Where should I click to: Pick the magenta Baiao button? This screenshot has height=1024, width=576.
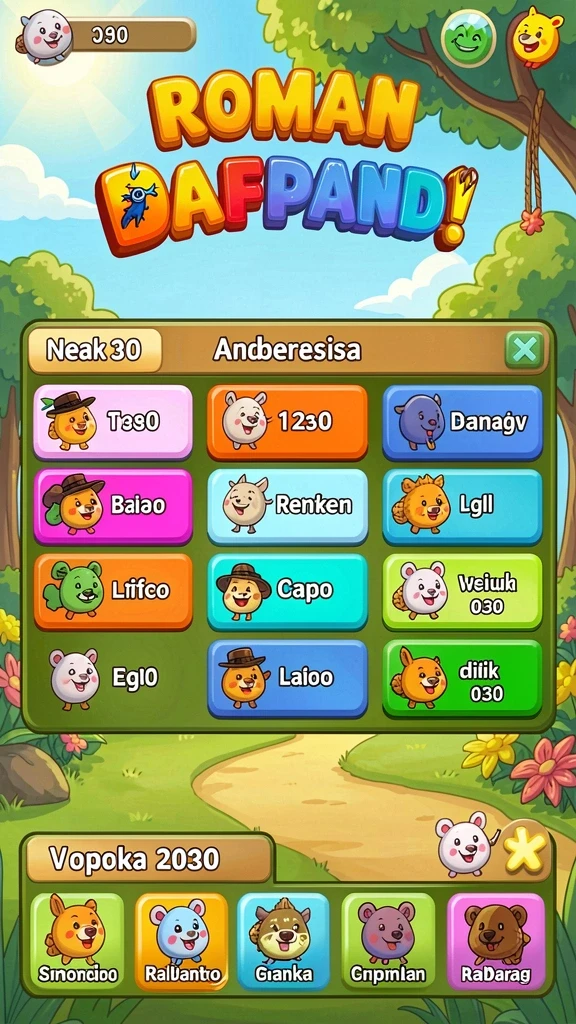click(x=113, y=506)
